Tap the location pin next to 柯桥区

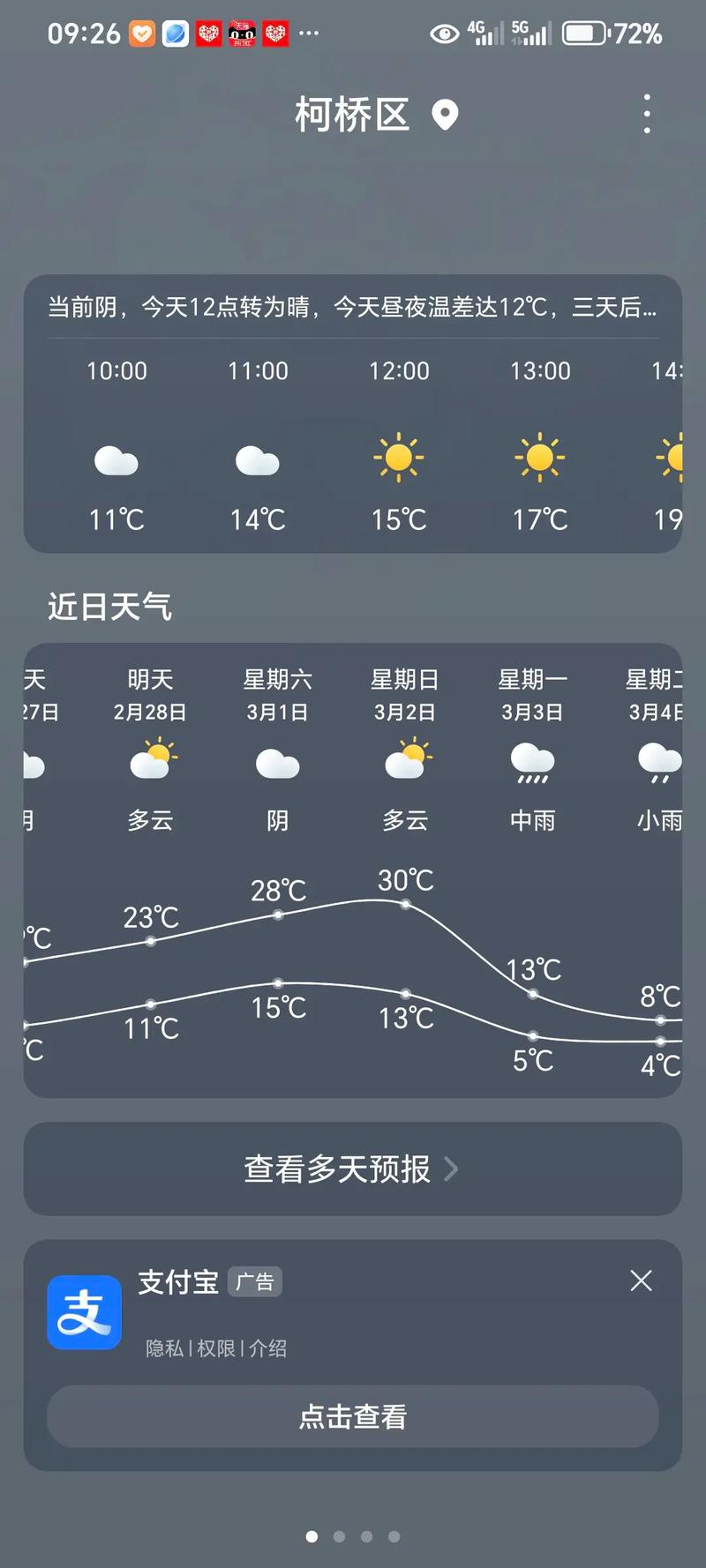445,115
